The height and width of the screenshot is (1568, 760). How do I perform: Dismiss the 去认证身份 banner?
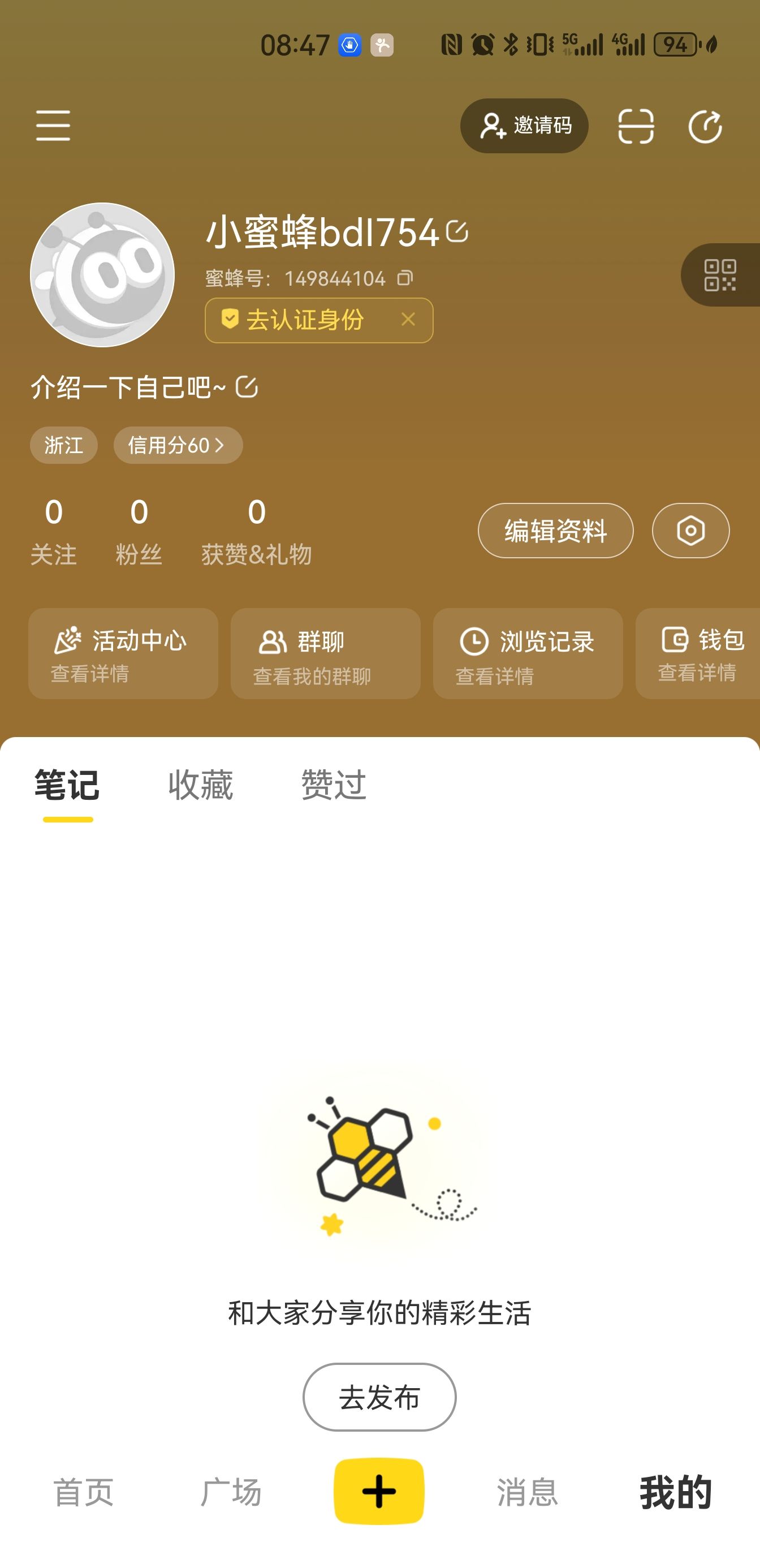point(408,319)
